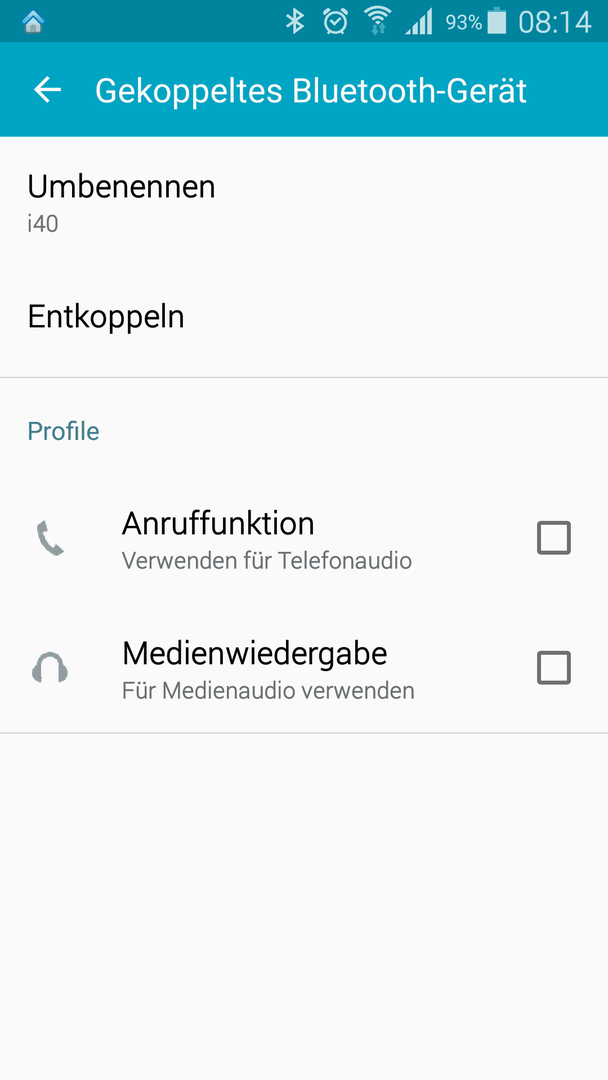Go back using the arrow icon
The width and height of the screenshot is (608, 1080).
[x=48, y=90]
